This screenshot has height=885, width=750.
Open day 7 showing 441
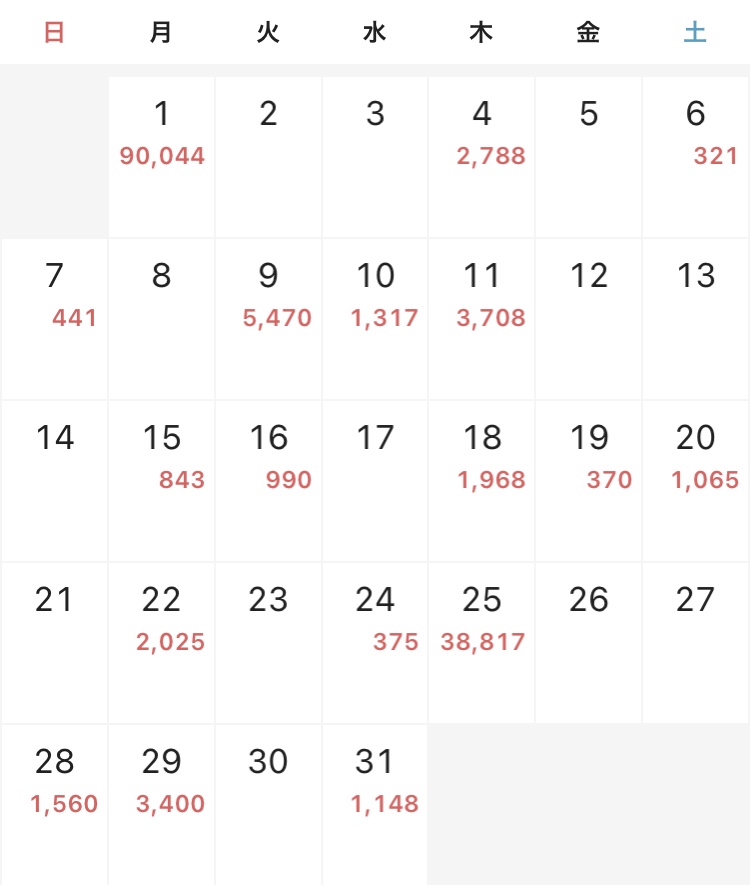point(54,317)
